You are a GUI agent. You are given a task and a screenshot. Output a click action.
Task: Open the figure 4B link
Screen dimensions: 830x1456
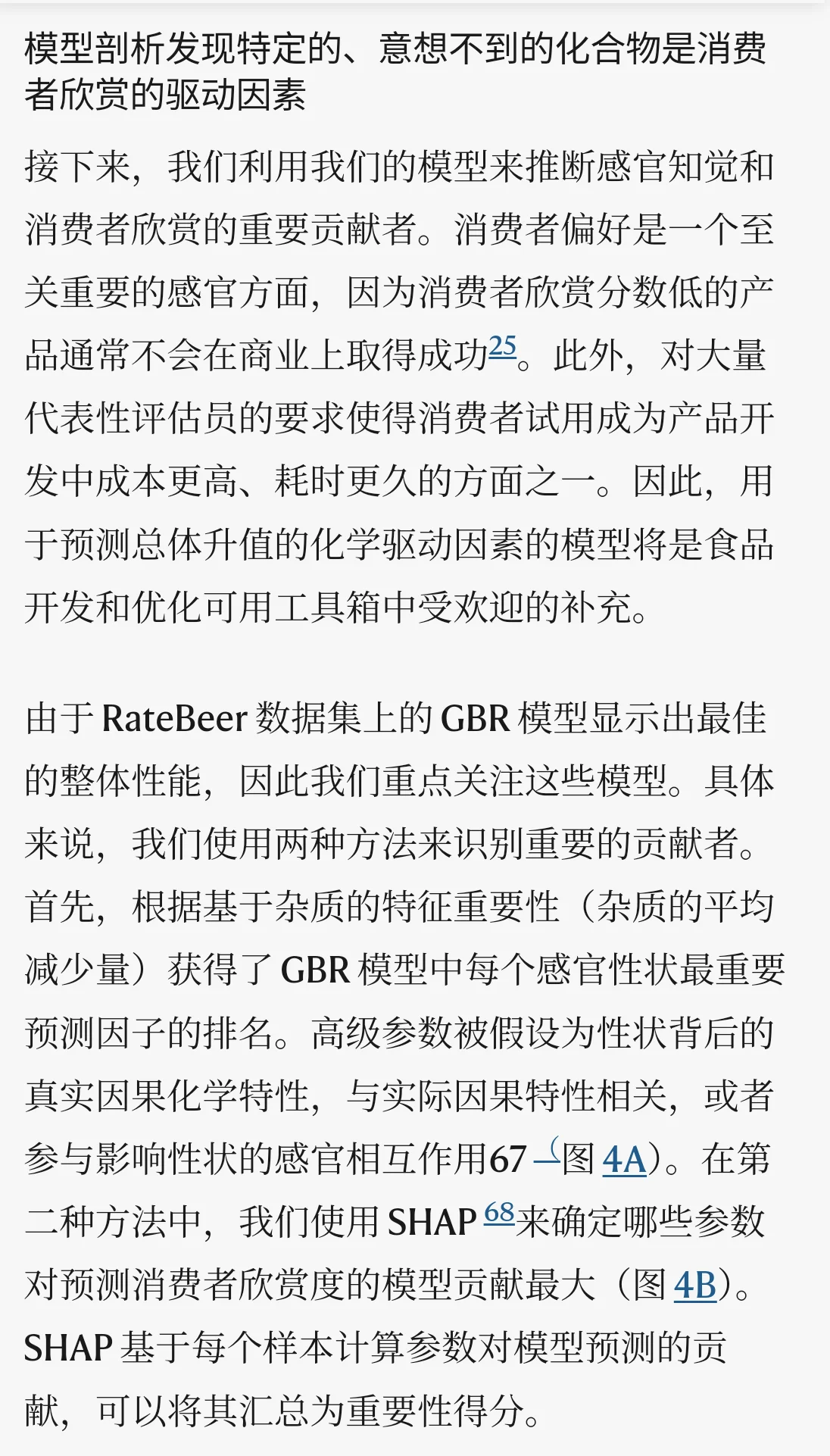[x=694, y=1285]
